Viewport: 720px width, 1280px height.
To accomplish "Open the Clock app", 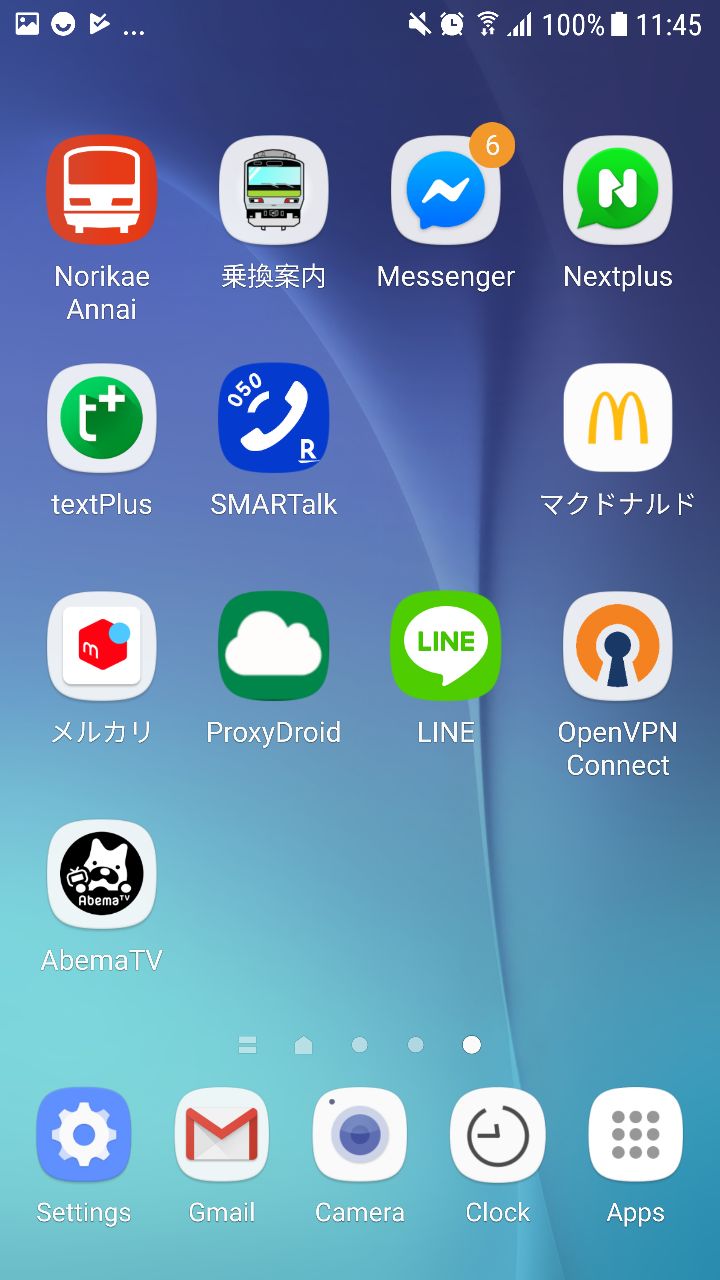I will point(498,1135).
